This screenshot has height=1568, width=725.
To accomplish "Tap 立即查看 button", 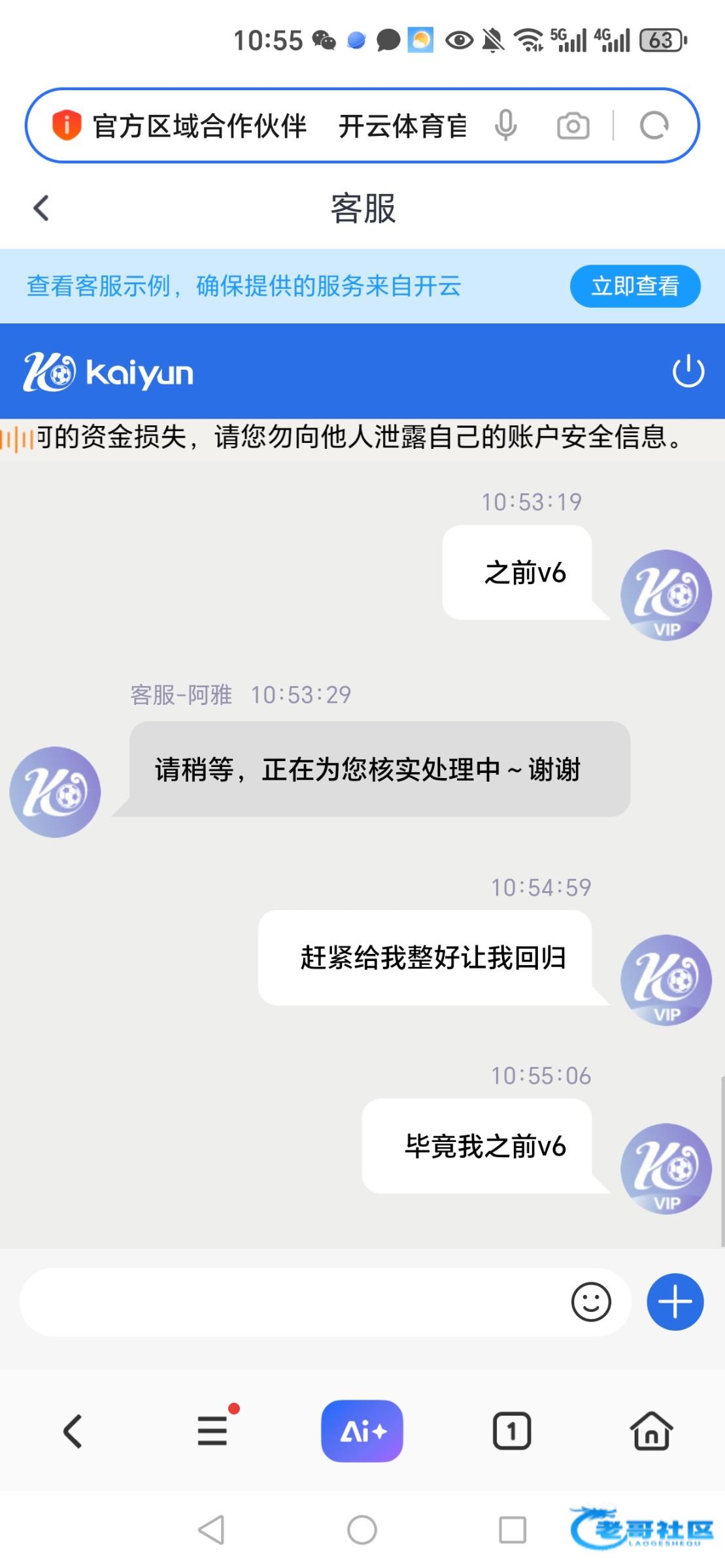I will click(635, 286).
